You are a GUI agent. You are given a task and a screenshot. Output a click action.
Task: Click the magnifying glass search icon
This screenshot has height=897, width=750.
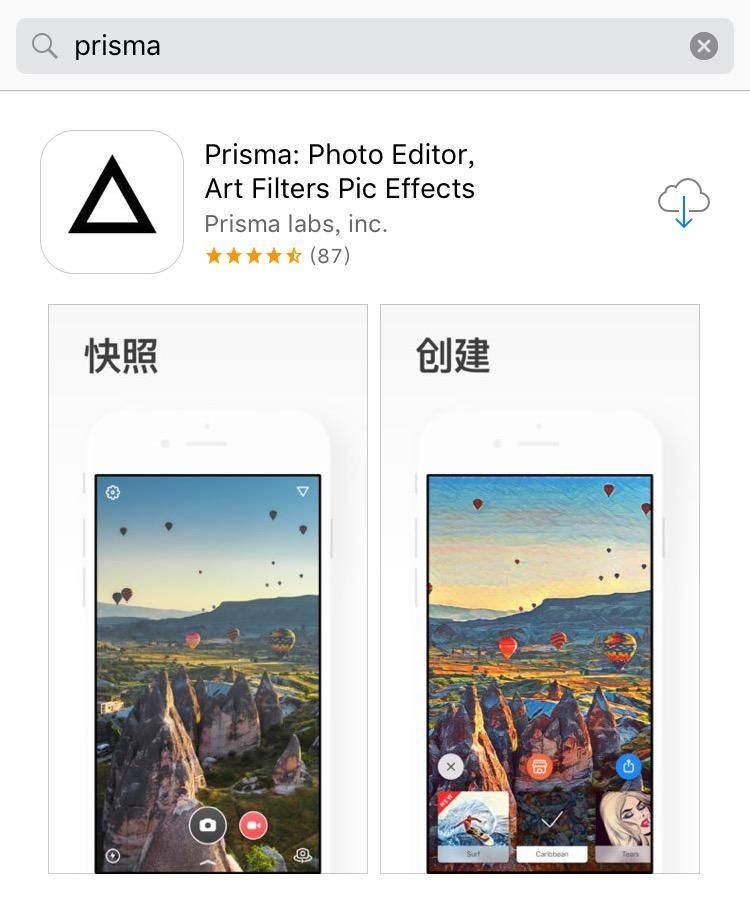click(x=43, y=45)
